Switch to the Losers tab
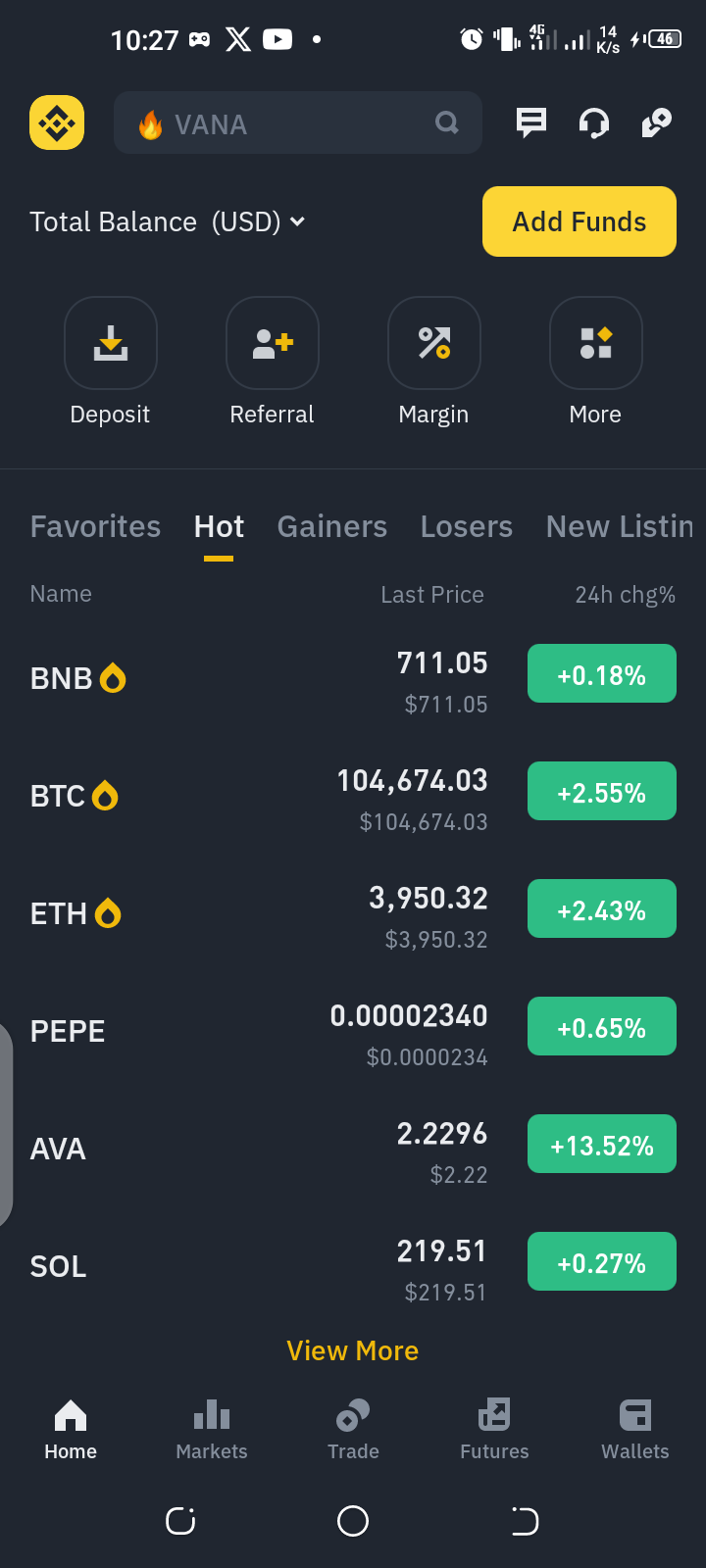 [467, 527]
